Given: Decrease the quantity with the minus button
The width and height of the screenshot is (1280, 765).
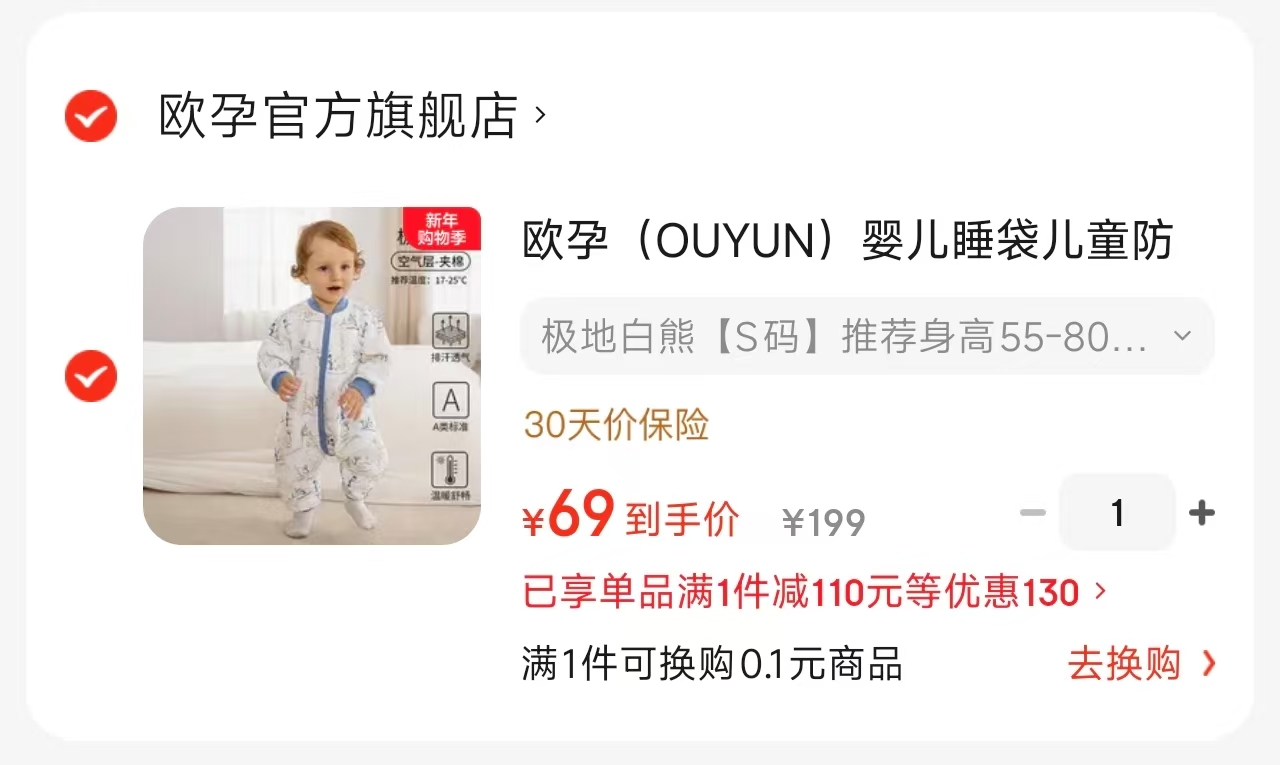Looking at the screenshot, I should 1032,513.
